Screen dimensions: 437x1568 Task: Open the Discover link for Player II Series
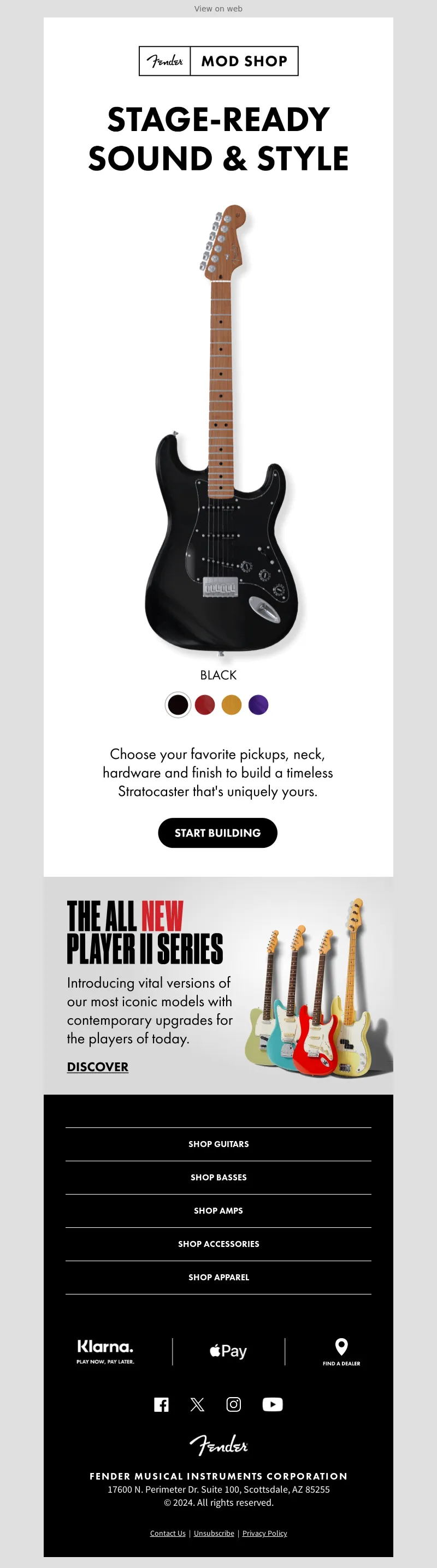pos(97,1066)
